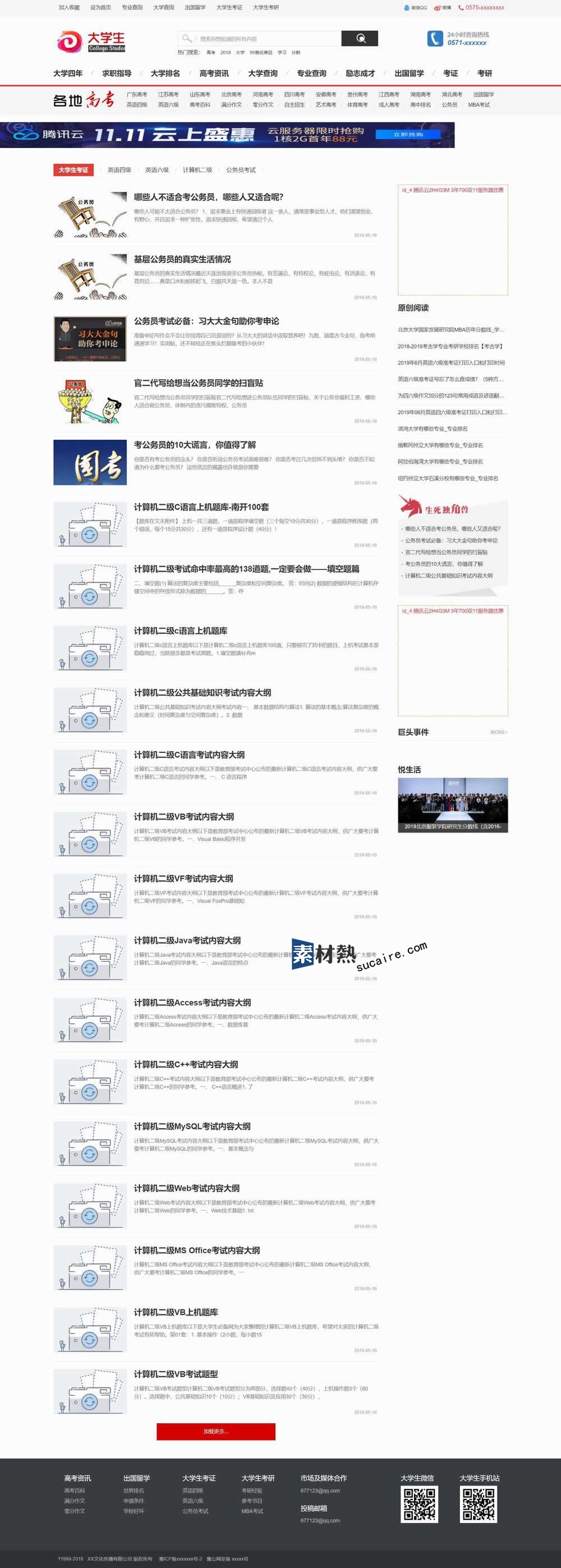Open the 考研 navigation item
The width and height of the screenshot is (561, 1568).
(x=484, y=73)
